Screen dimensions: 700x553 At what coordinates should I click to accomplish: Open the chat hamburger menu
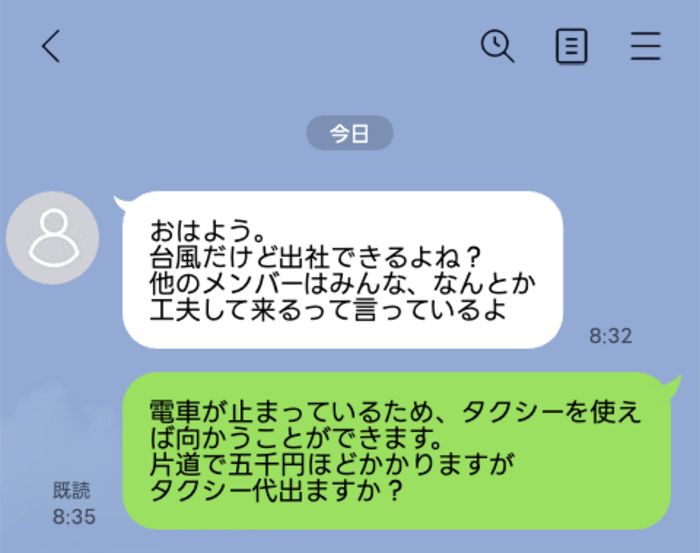pyautogui.click(x=646, y=47)
